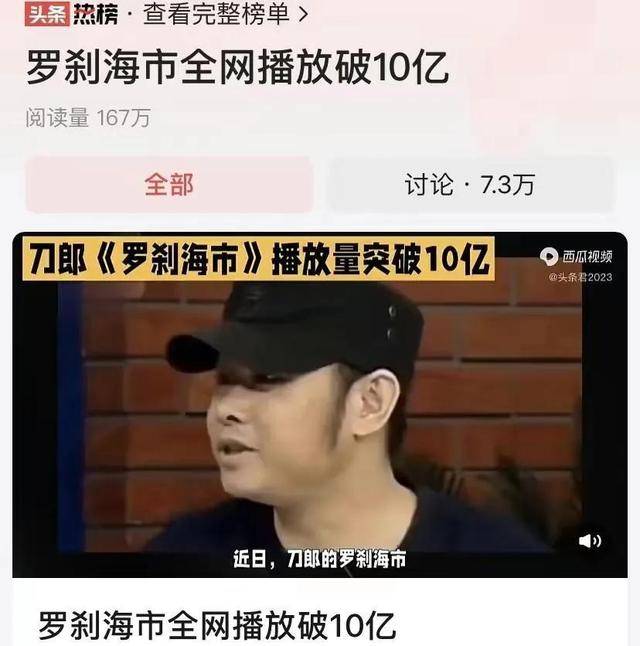Toggle the video sound speaker icon
The width and height of the screenshot is (640, 646).
[590, 541]
